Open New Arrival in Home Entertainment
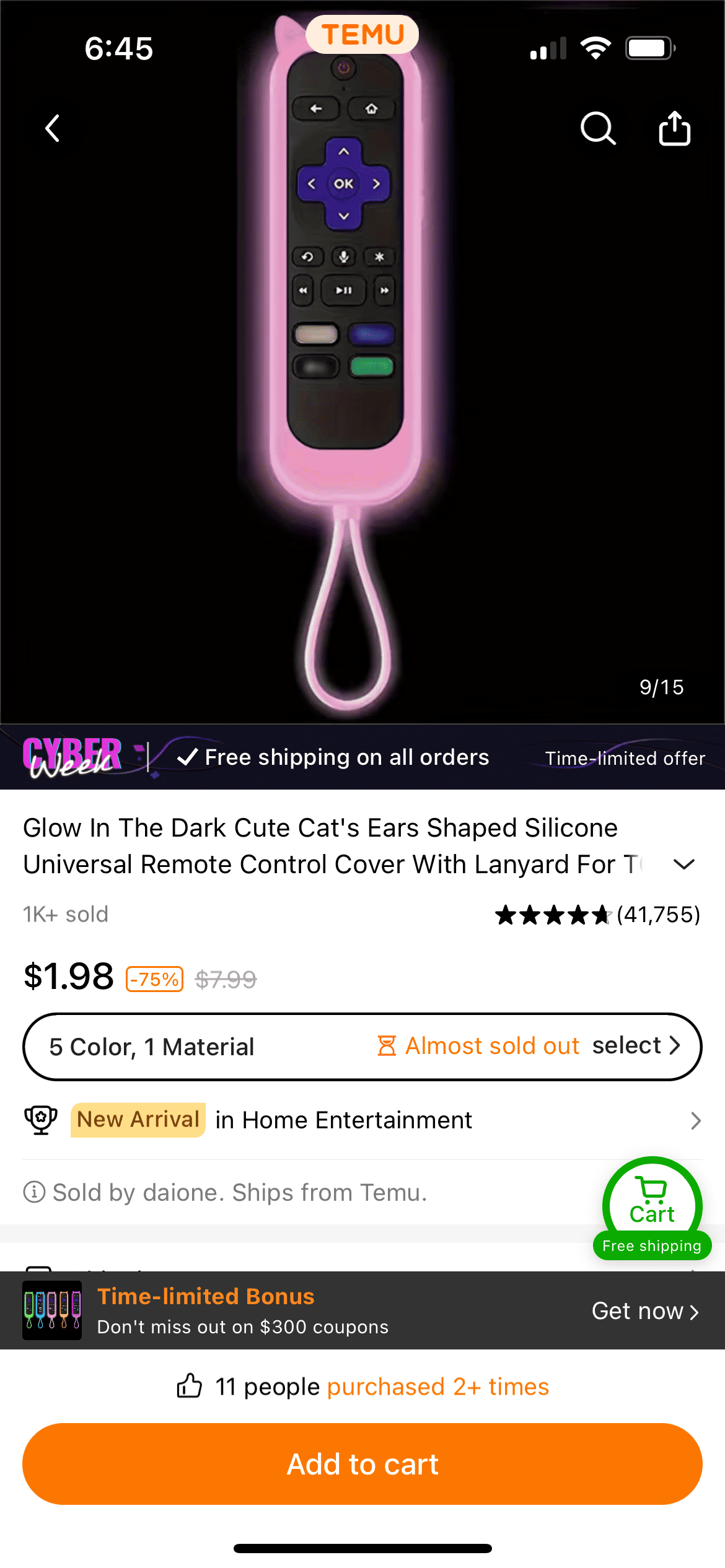This screenshot has width=725, height=1568. [362, 1120]
